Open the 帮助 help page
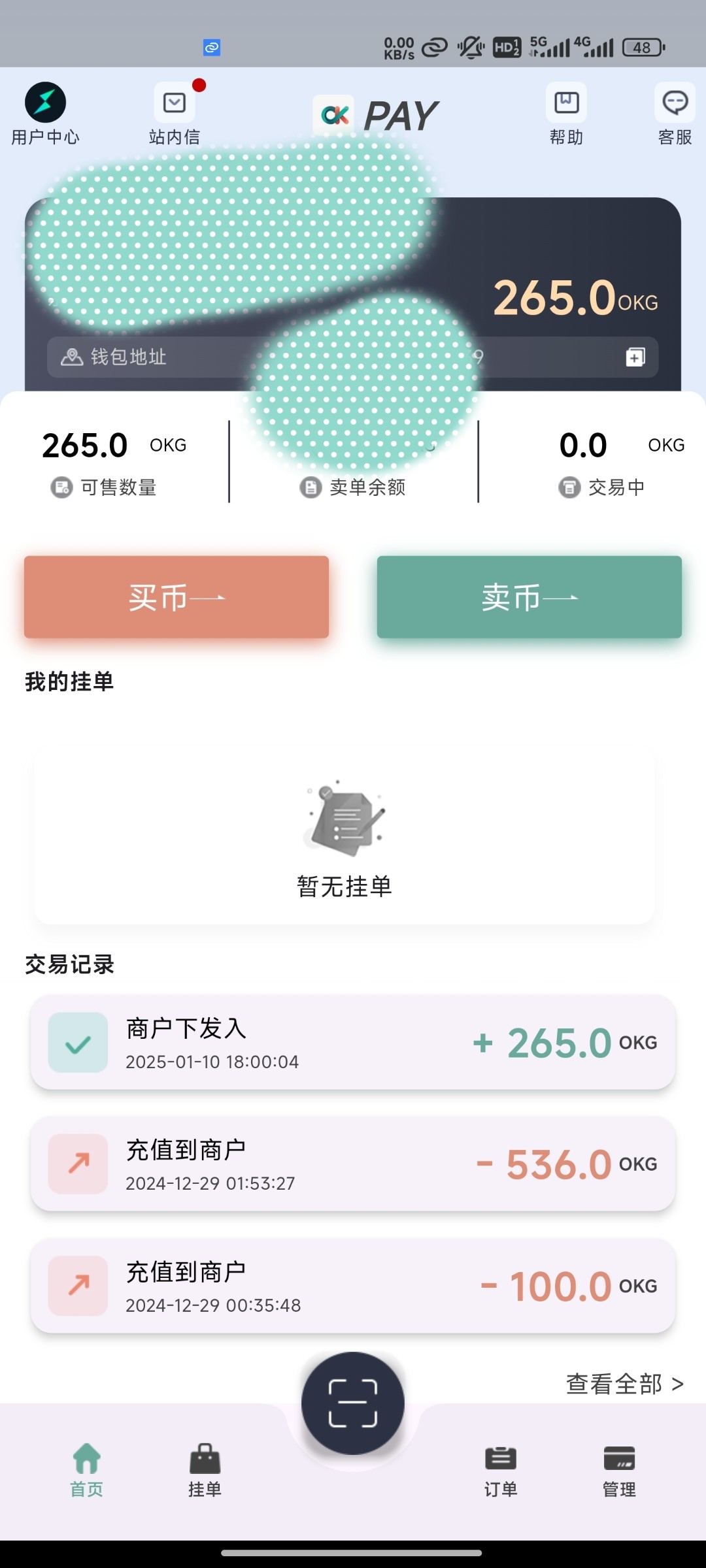The height and width of the screenshot is (1568, 706). tap(566, 114)
